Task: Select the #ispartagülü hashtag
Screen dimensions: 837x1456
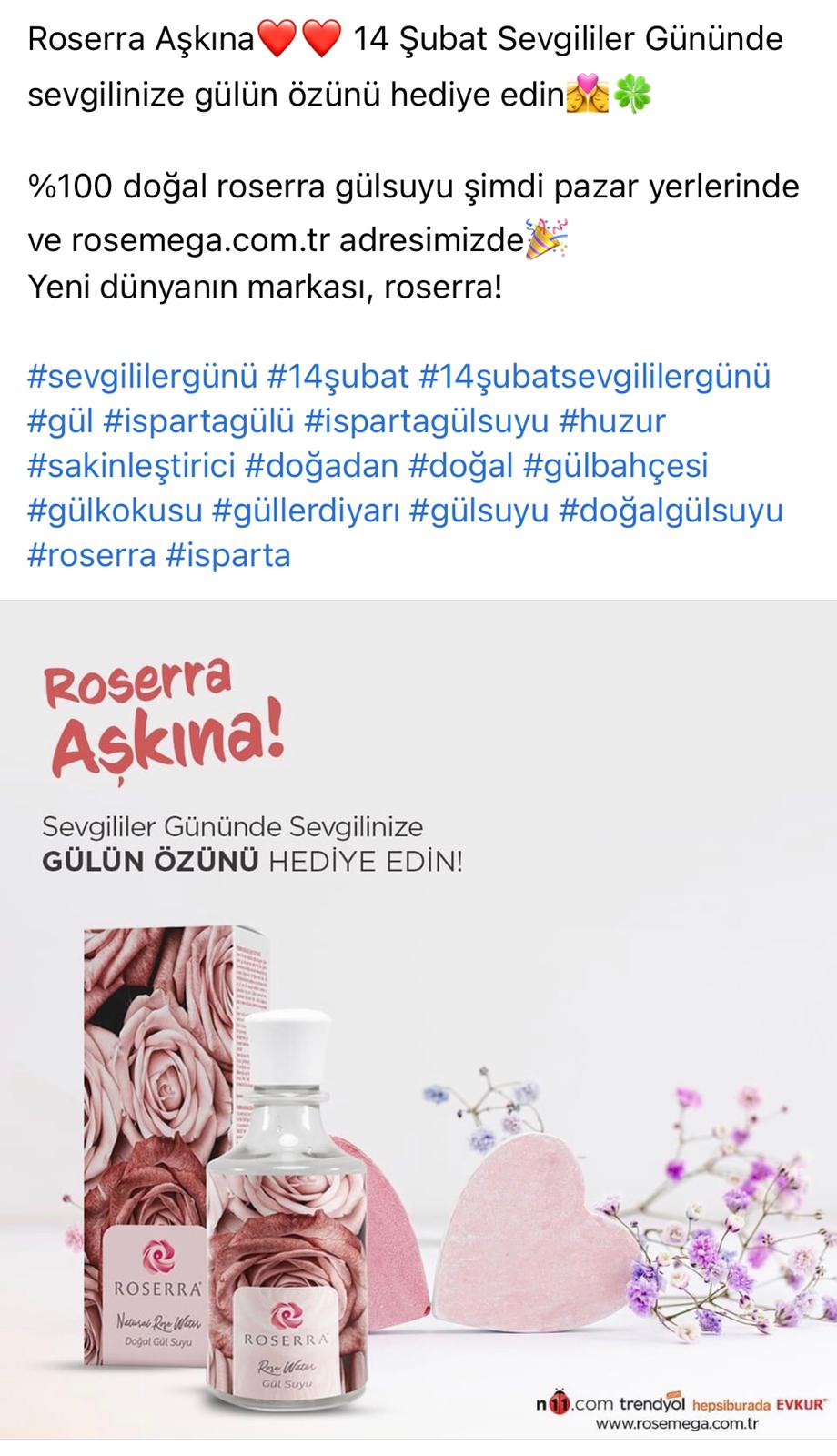Action: click(x=199, y=420)
